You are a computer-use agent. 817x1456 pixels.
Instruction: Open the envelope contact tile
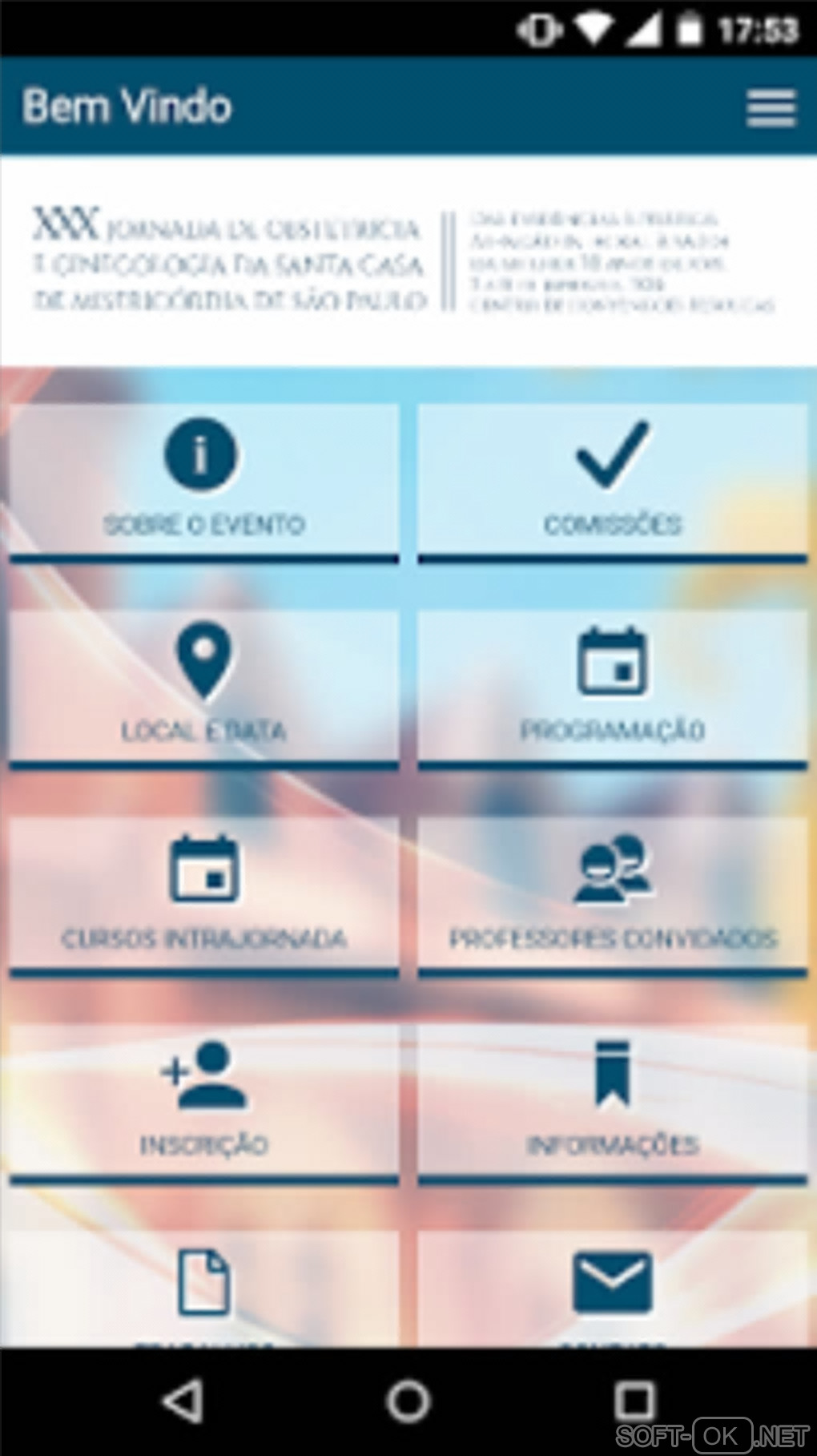click(x=612, y=1286)
